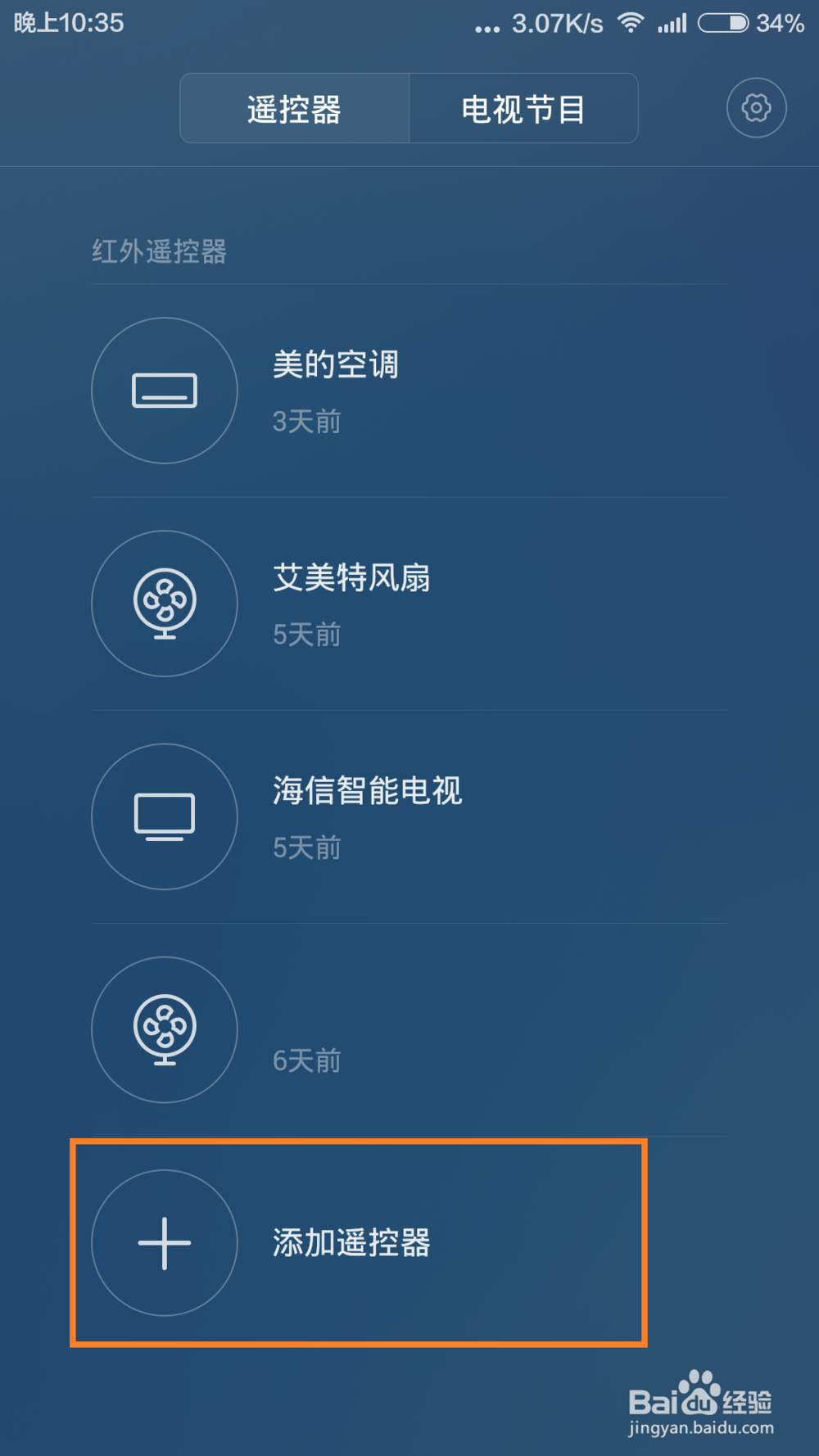The height and width of the screenshot is (1456, 819).
Task: Click the Wi-Fi status bar icon
Action: [630, 23]
